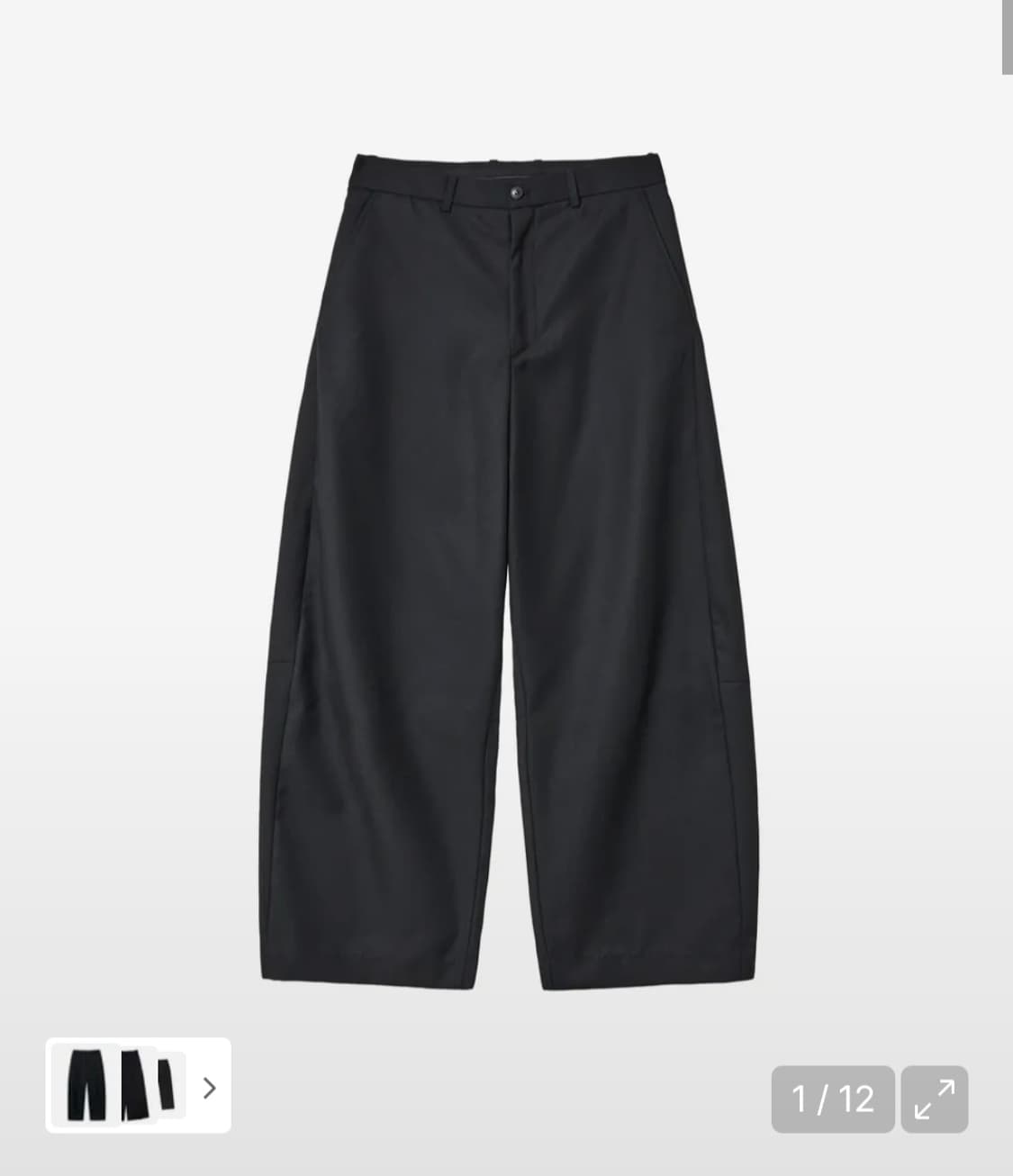Click the scrollbar at the top-right edge
The height and width of the screenshot is (1176, 1013).
[1008, 36]
